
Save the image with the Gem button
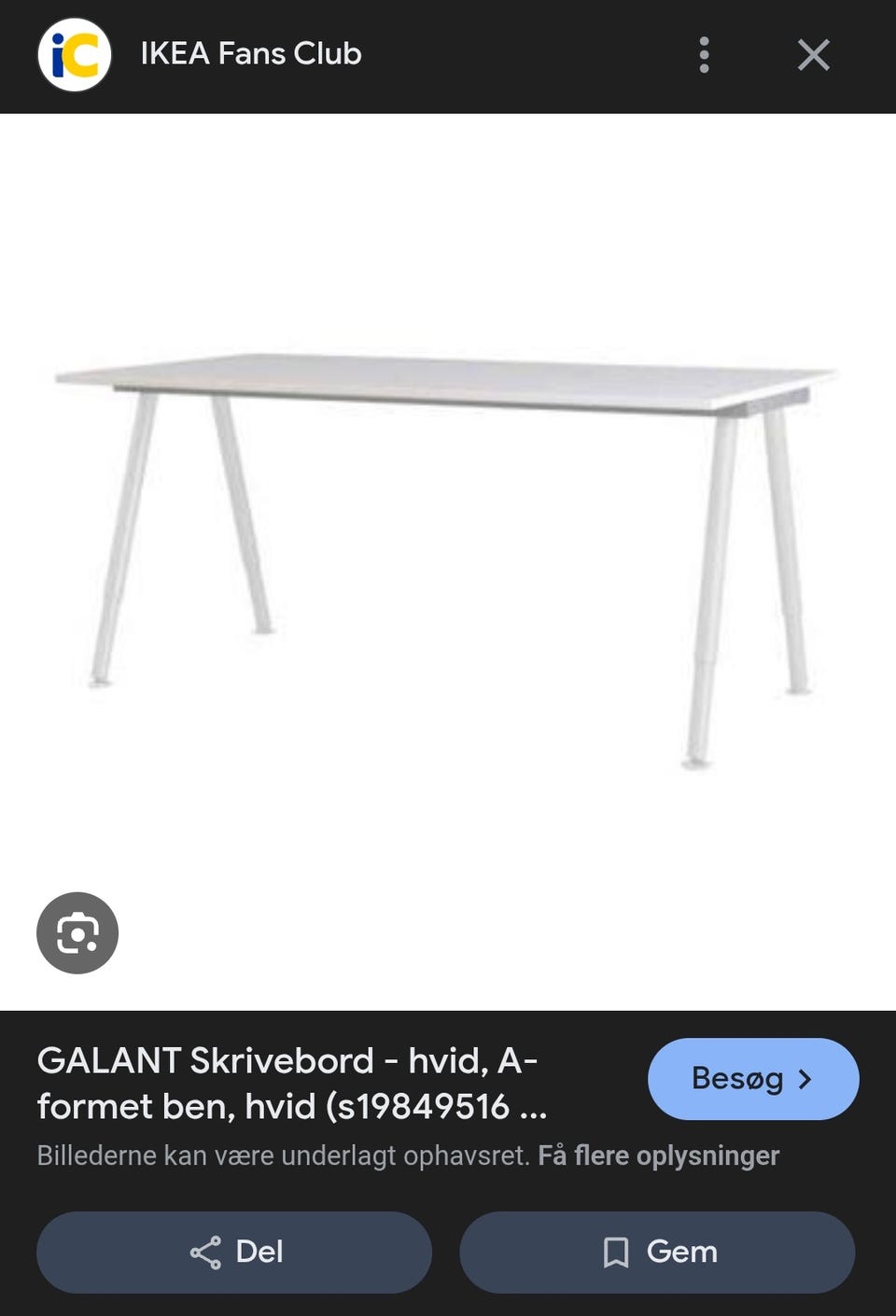click(x=657, y=1253)
